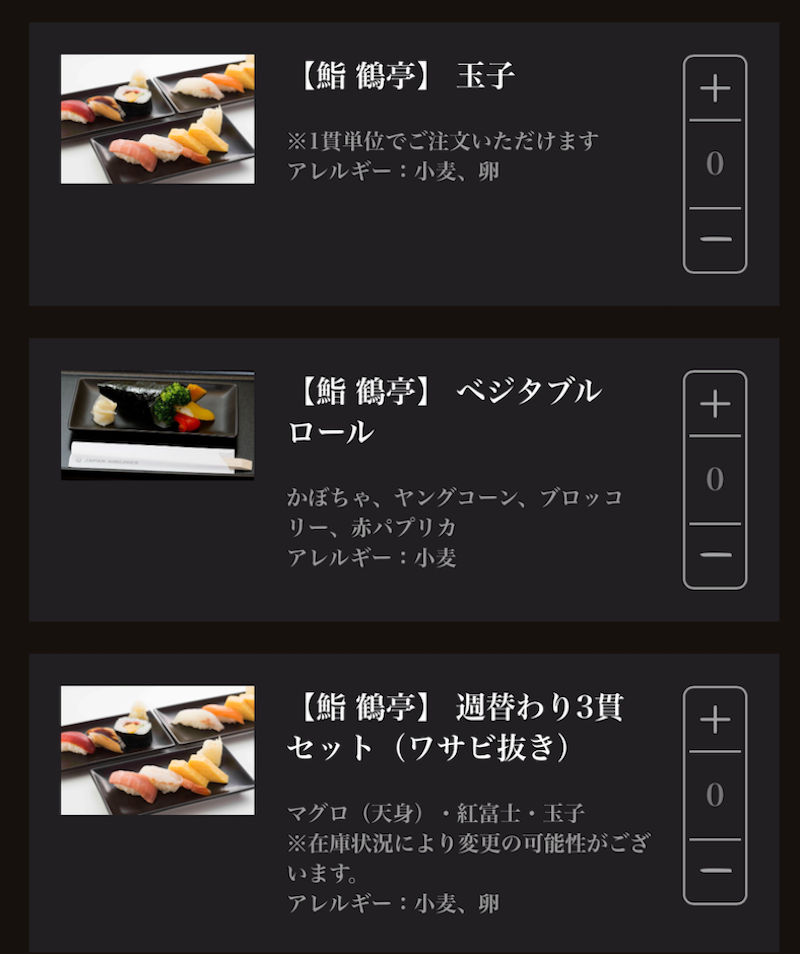800x954 pixels.
Task: Decrease quantity of 週替わり3貫セット（ワサビ抜き）
Action: (x=715, y=871)
